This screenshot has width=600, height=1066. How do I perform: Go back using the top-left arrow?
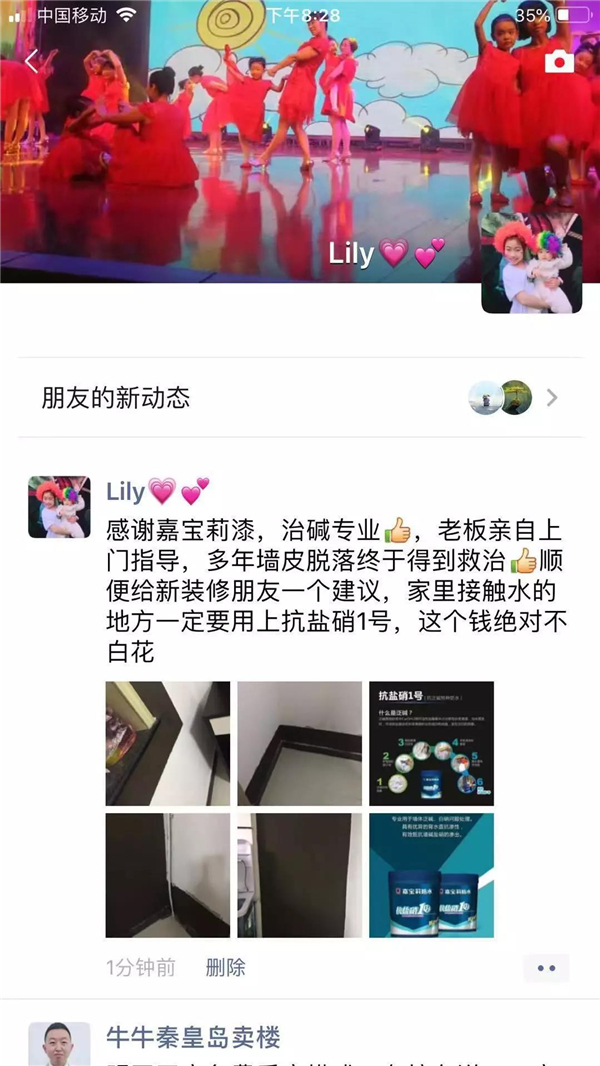(31, 62)
